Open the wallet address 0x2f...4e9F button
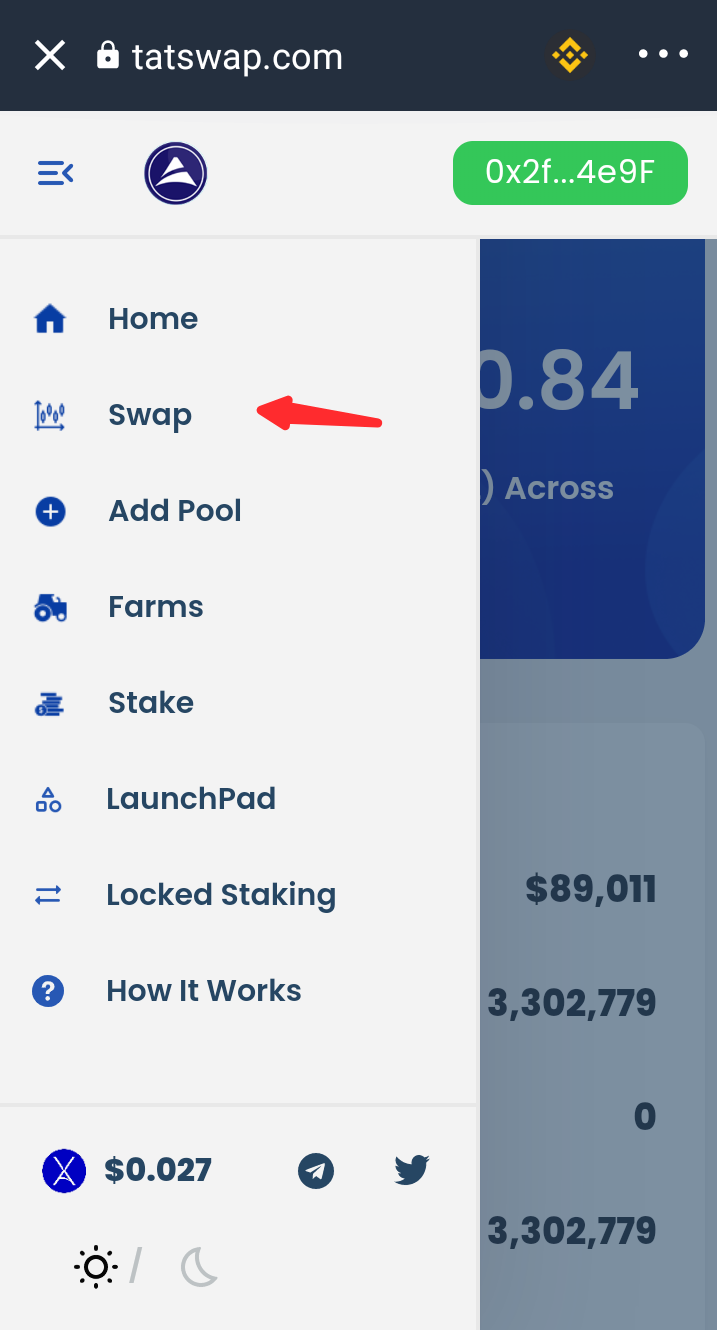717x1330 pixels. (570, 173)
